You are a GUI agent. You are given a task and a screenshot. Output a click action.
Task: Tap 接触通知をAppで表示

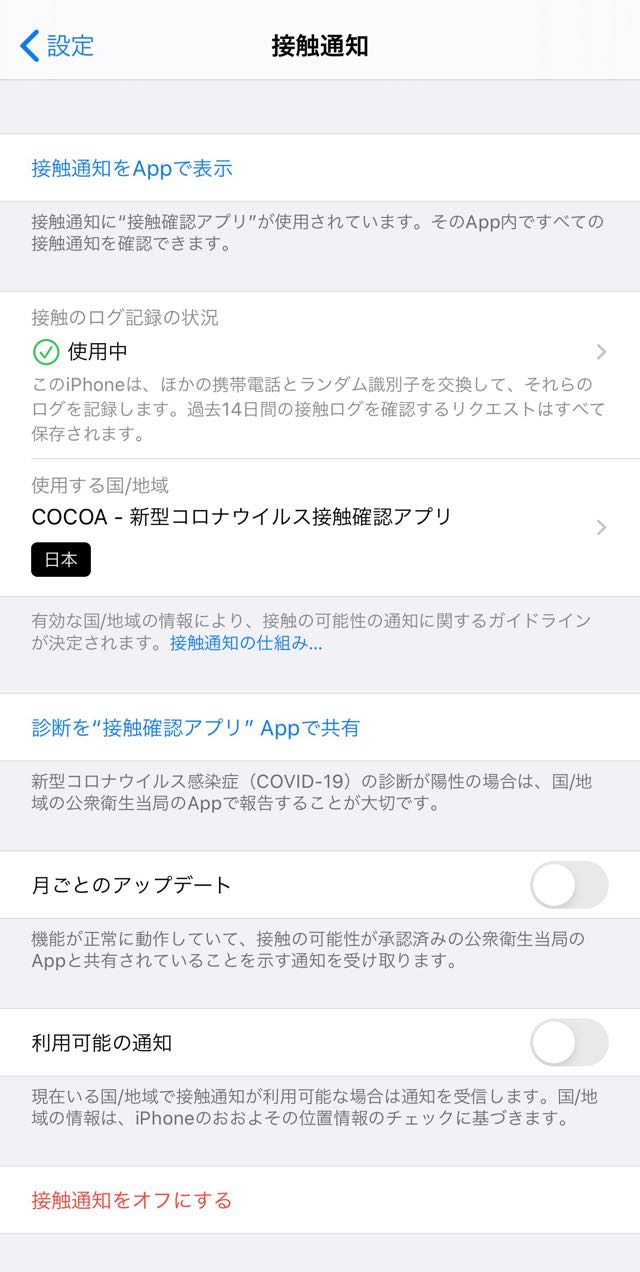[x=320, y=168]
